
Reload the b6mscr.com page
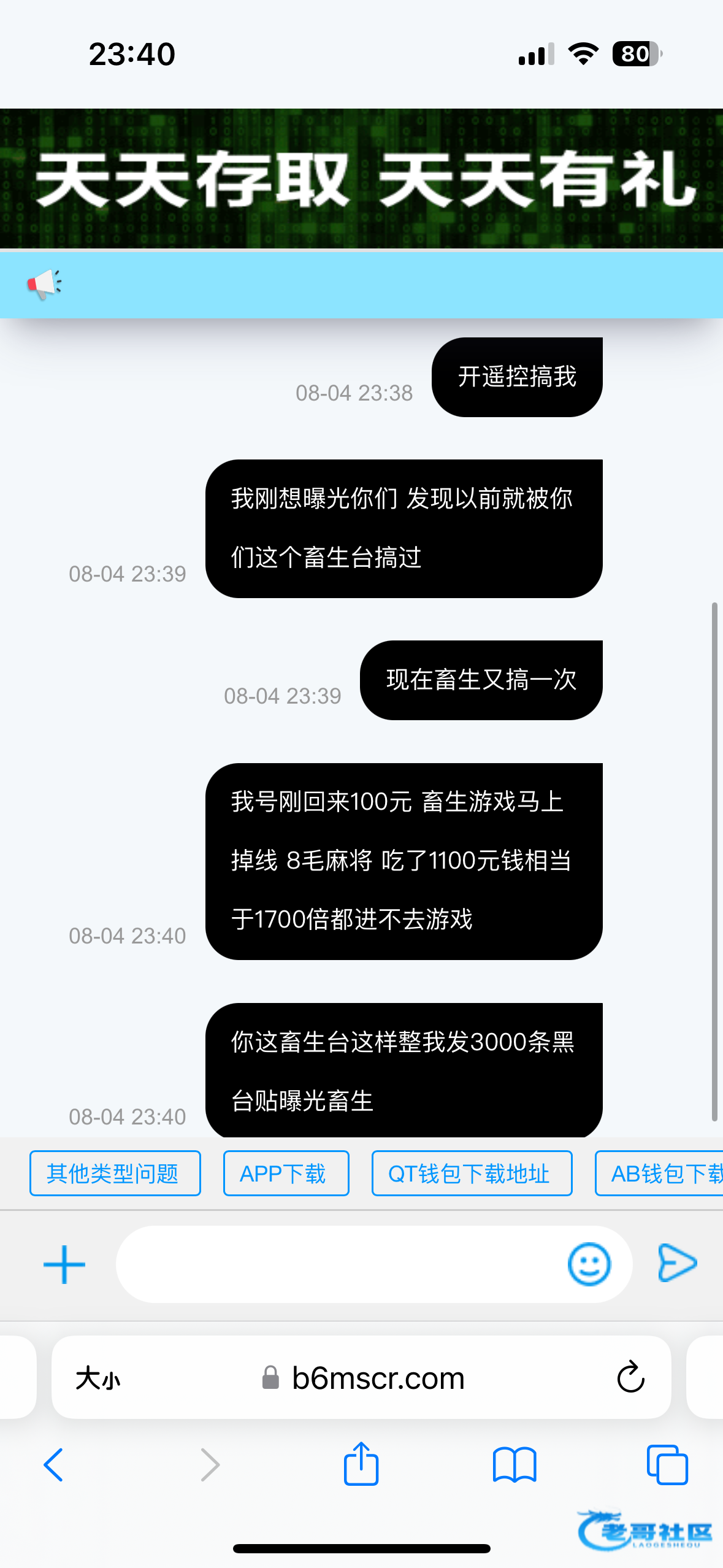pyautogui.click(x=630, y=1378)
